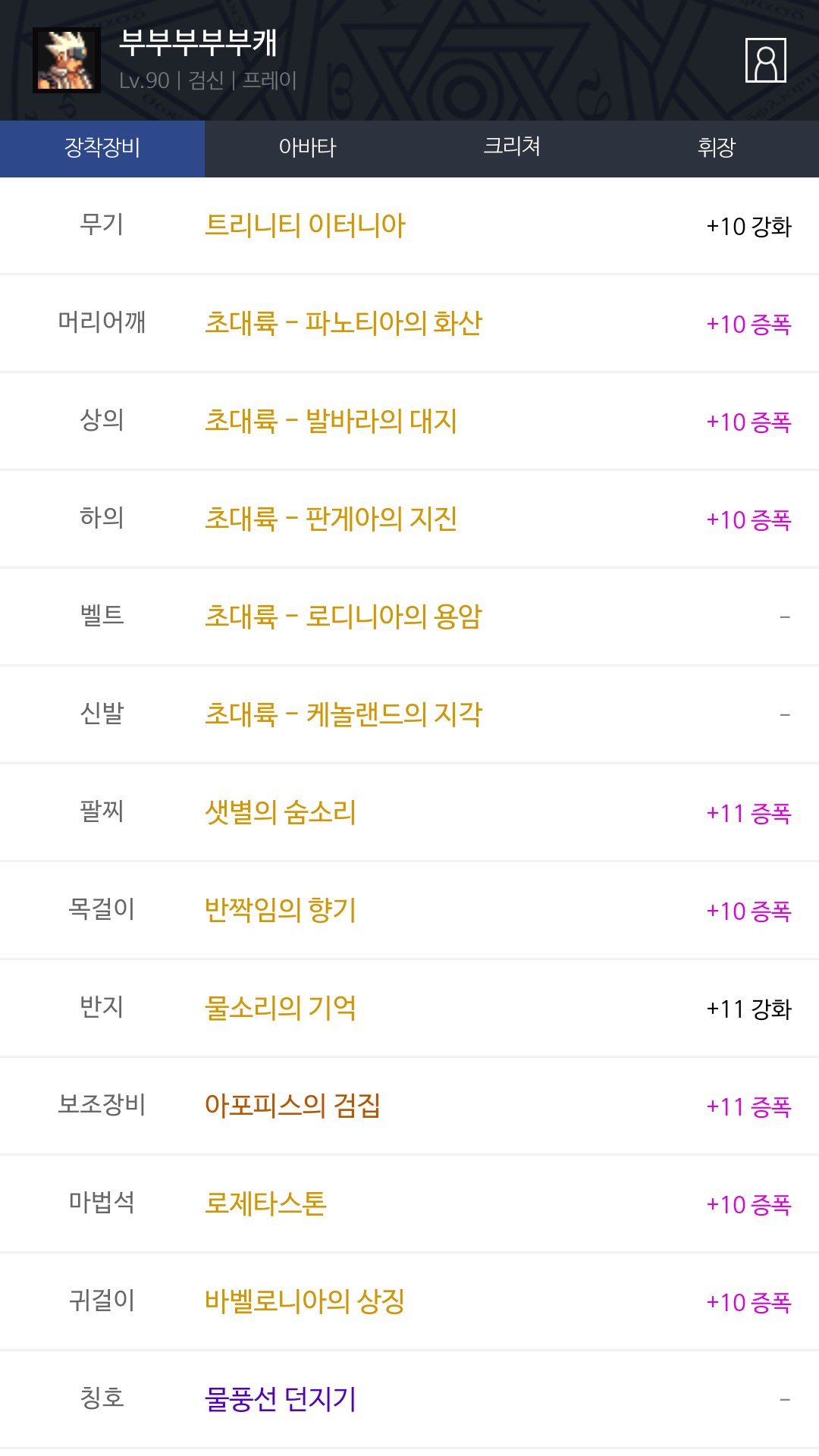This screenshot has height=1456, width=819.
Task: Open magic stone item 로제타스톤
Action: point(265,1203)
